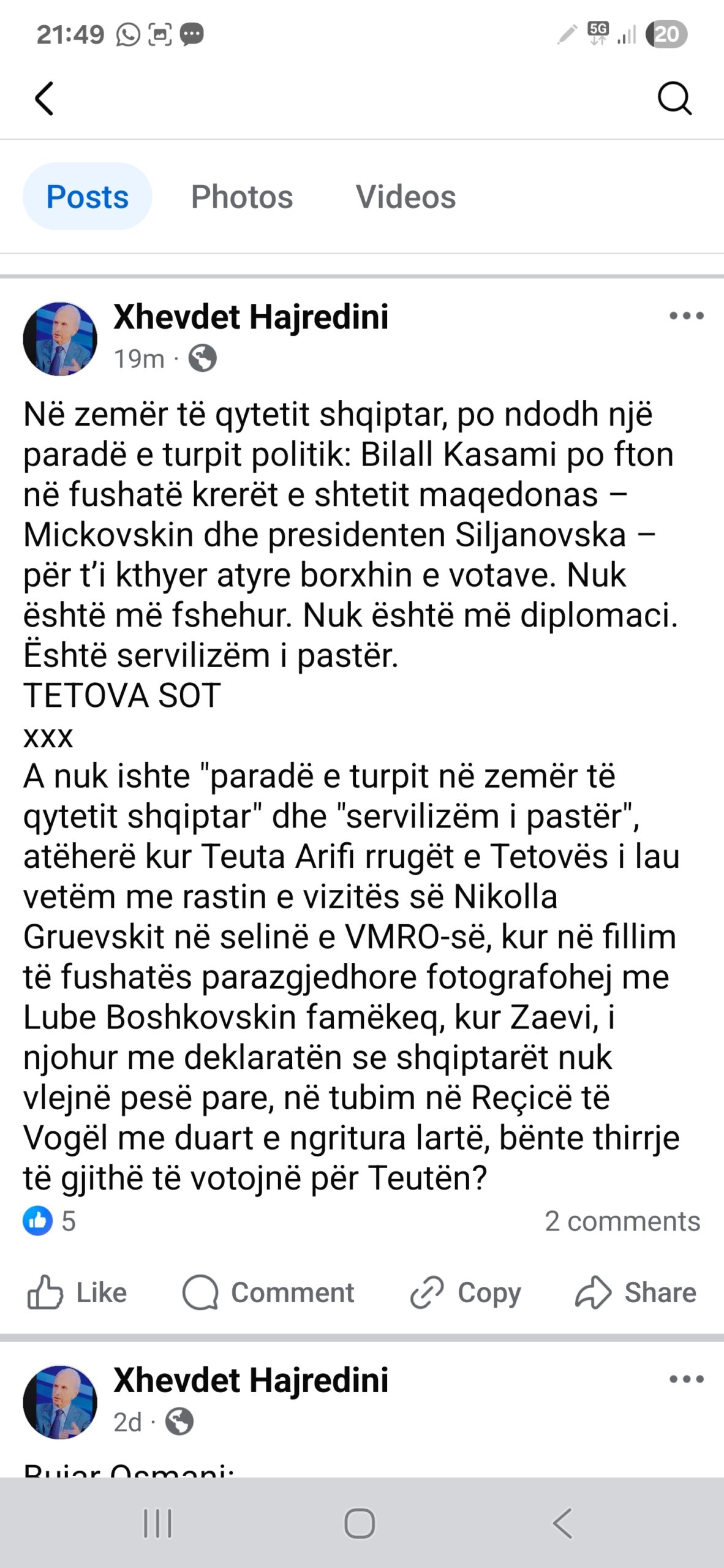The image size is (724, 1568).
Task: Open the search magnifier icon
Action: [x=674, y=98]
